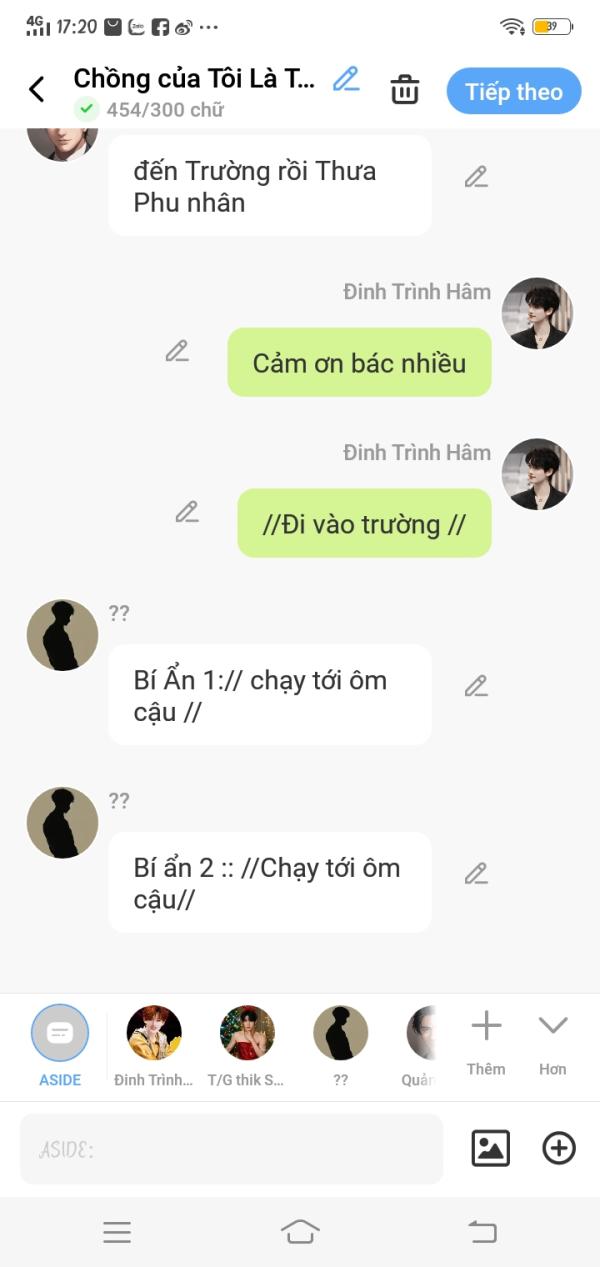Focus the ASIDE text input field
Image resolution: width=600 pixels, height=1267 pixels.
coord(231,1149)
